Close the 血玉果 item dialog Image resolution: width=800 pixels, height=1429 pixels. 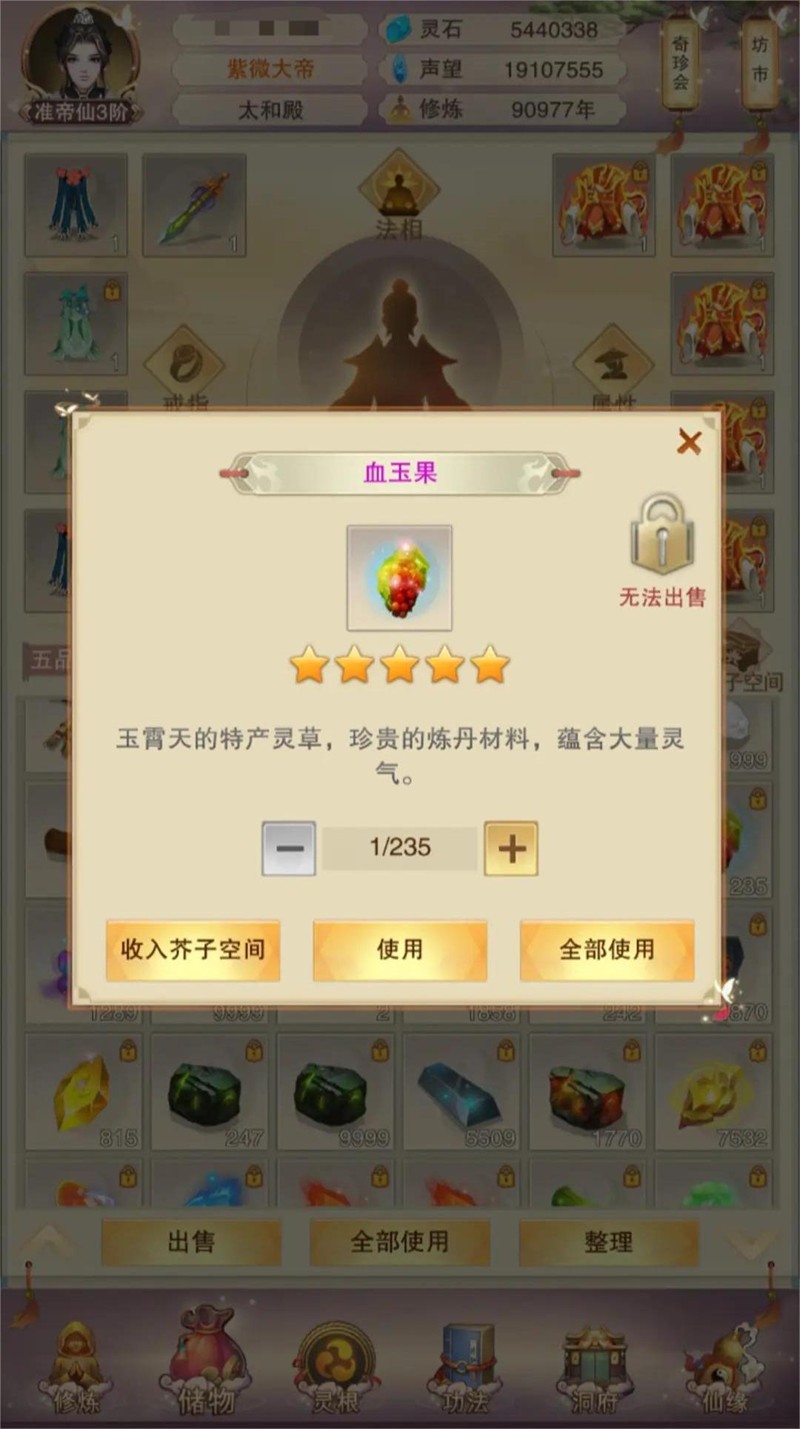click(x=689, y=441)
